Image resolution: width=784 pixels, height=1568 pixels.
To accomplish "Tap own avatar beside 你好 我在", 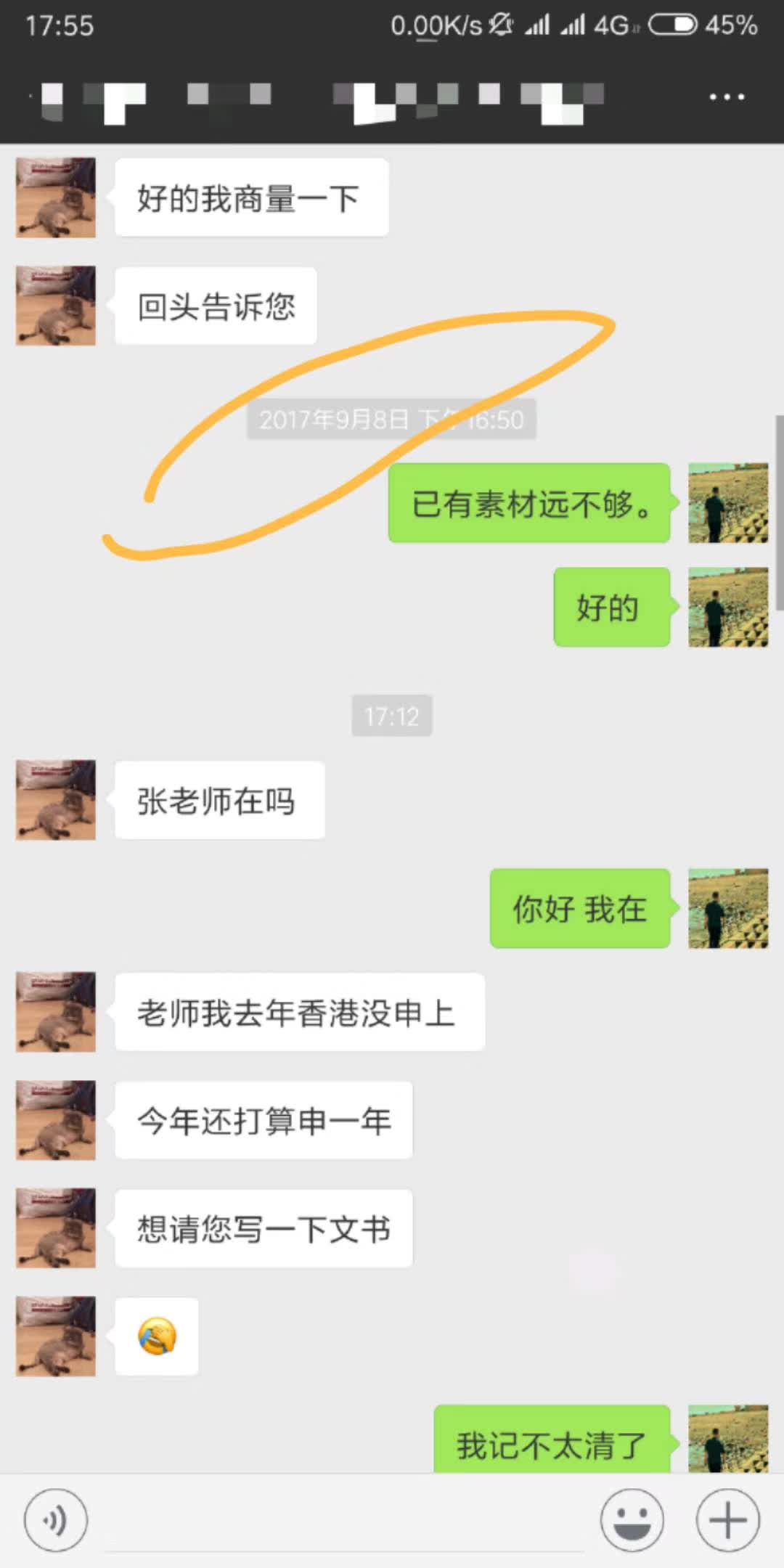I will pyautogui.click(x=727, y=908).
